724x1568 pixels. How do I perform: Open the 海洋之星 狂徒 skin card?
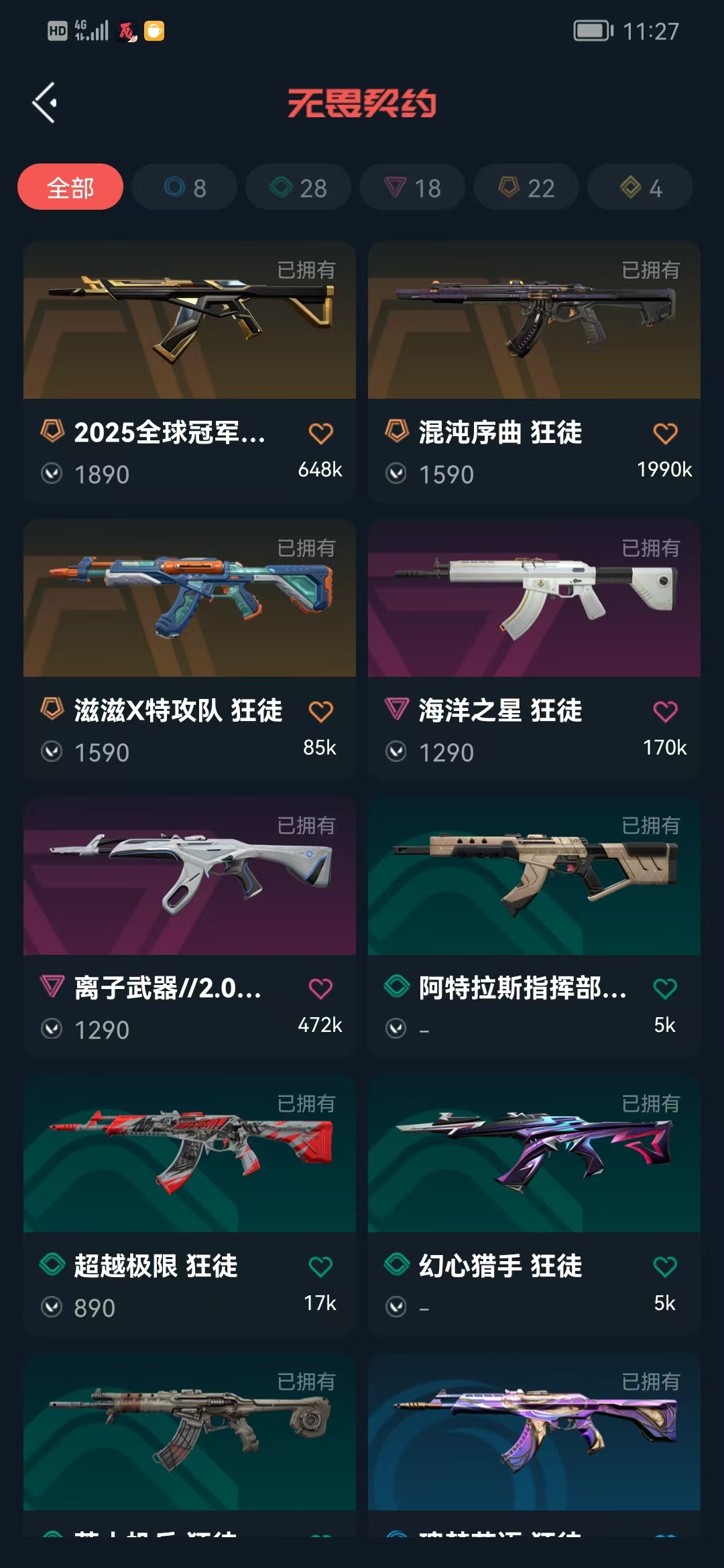534,598
